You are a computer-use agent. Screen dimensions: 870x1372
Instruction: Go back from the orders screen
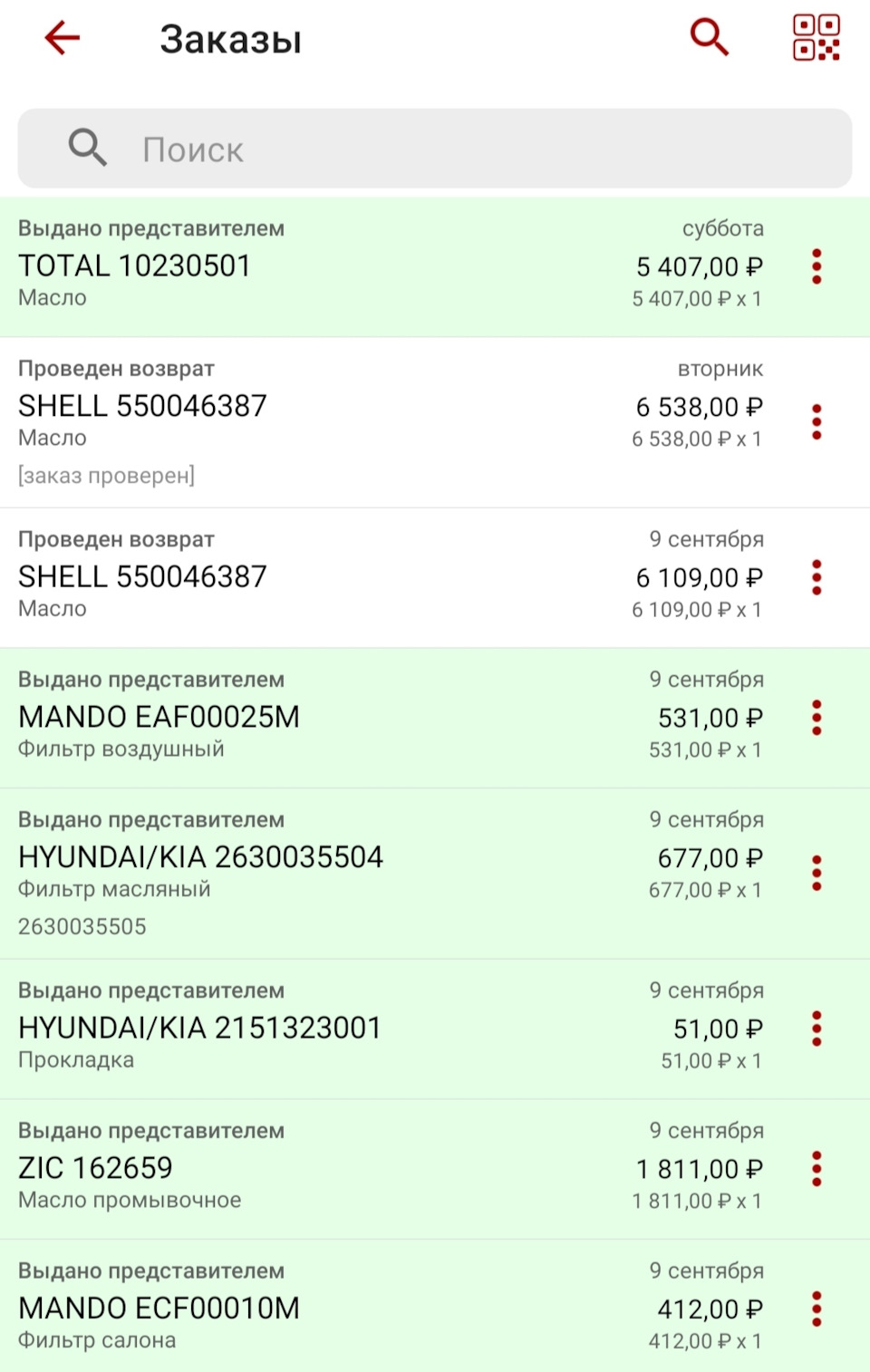(x=63, y=38)
